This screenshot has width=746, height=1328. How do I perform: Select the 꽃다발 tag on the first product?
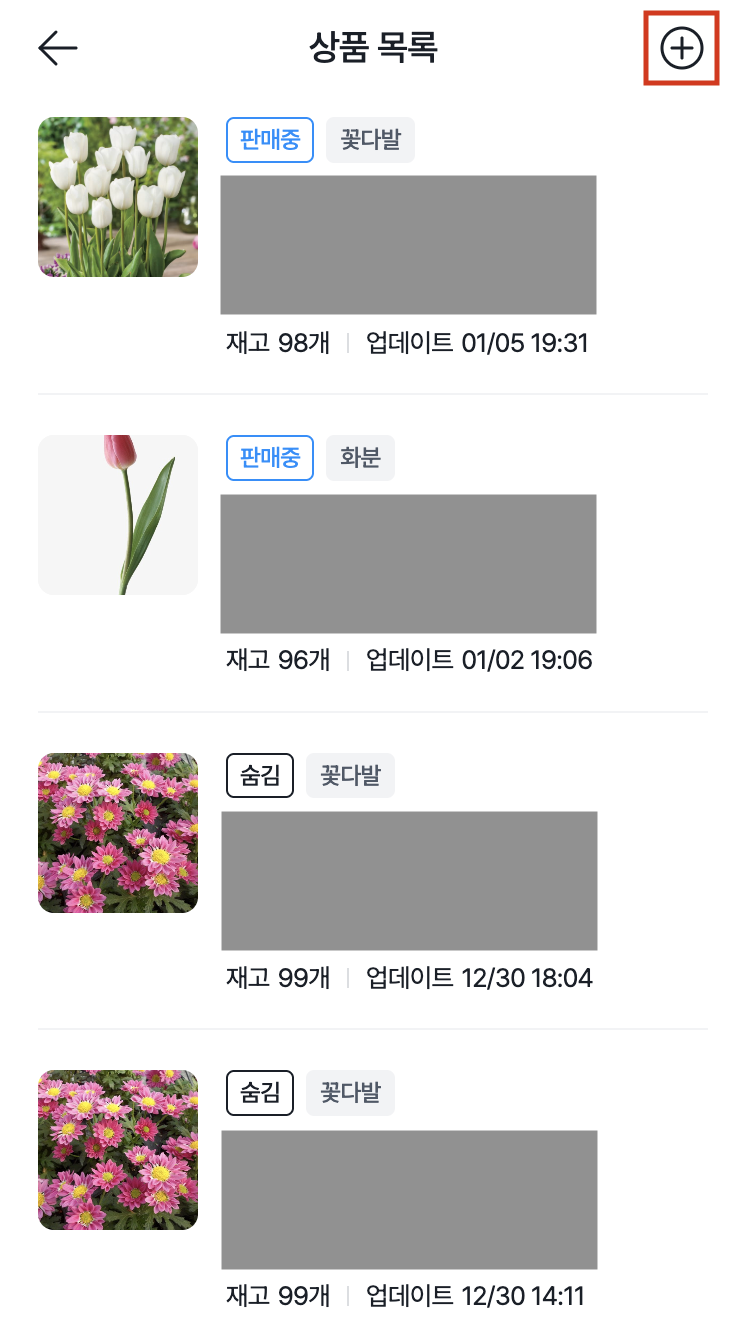[370, 140]
